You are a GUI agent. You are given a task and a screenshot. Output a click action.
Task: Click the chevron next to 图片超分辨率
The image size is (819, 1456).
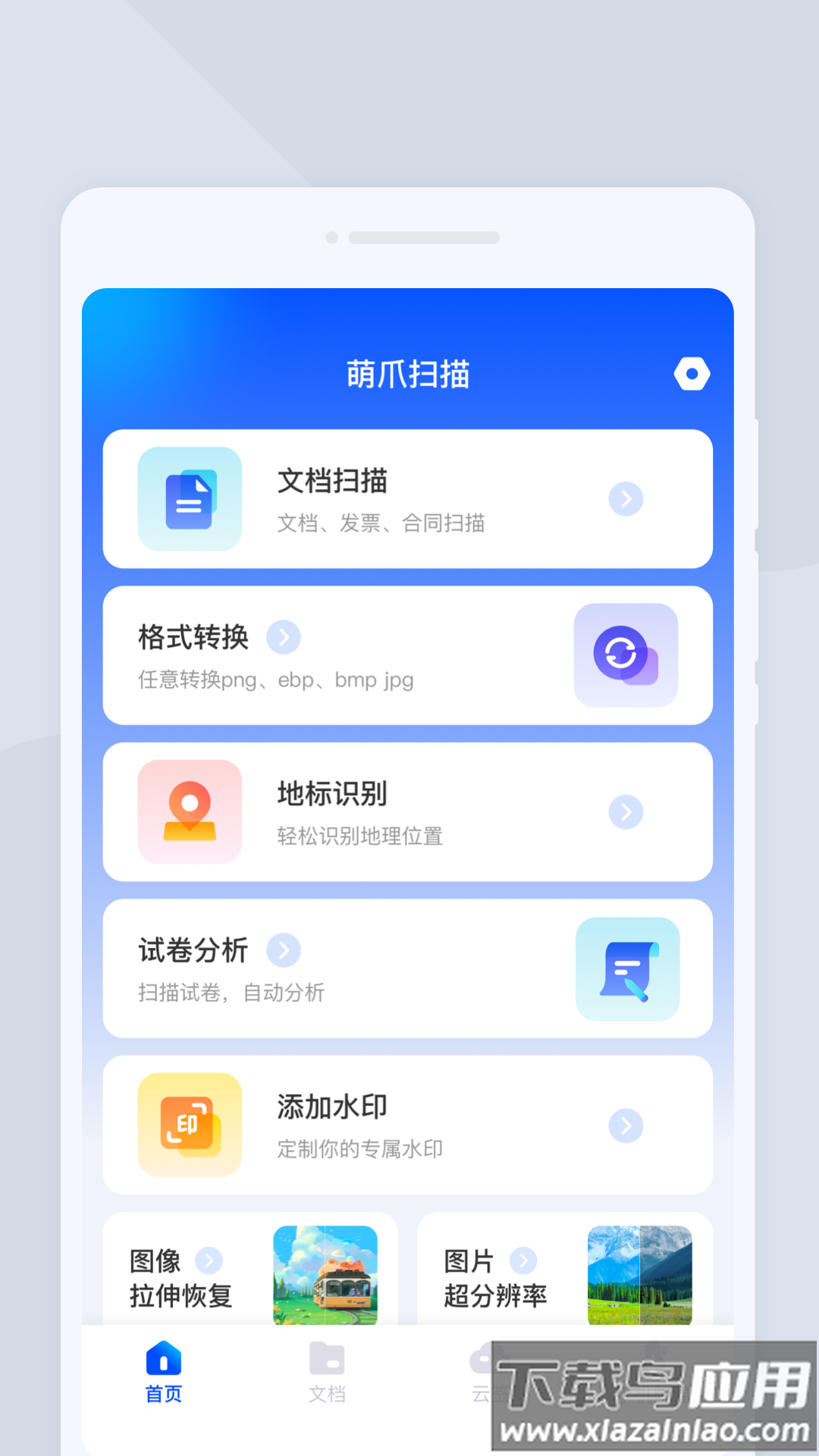pyautogui.click(x=522, y=1261)
